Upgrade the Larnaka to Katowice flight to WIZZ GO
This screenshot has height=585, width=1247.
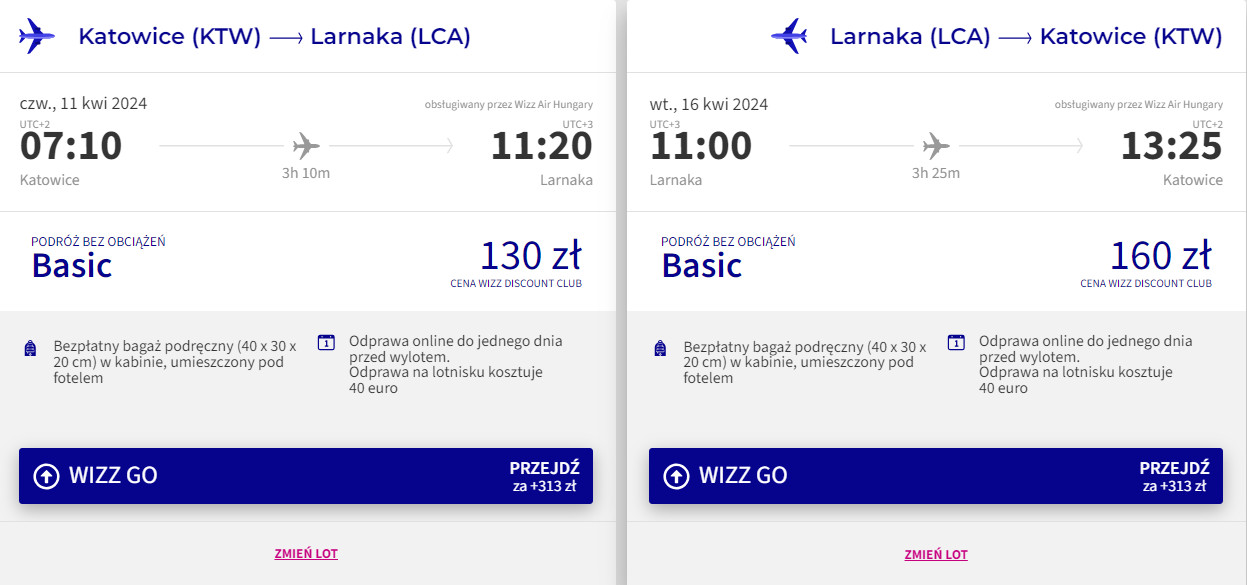point(936,476)
